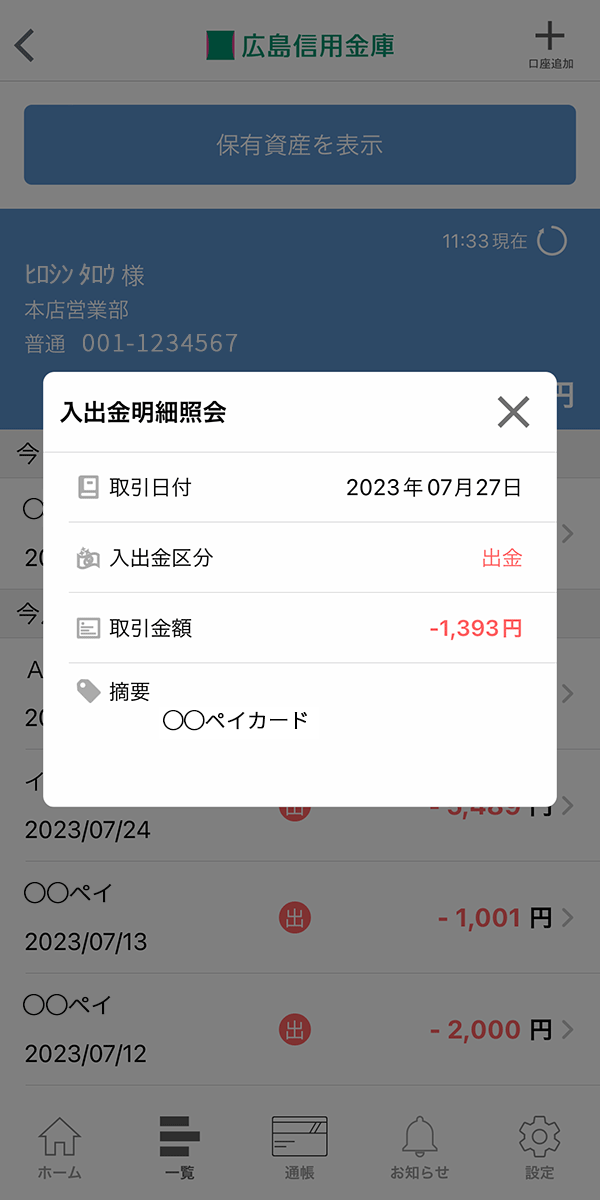
Task: Close the 入出金明細照会 dialog
Action: [513, 412]
